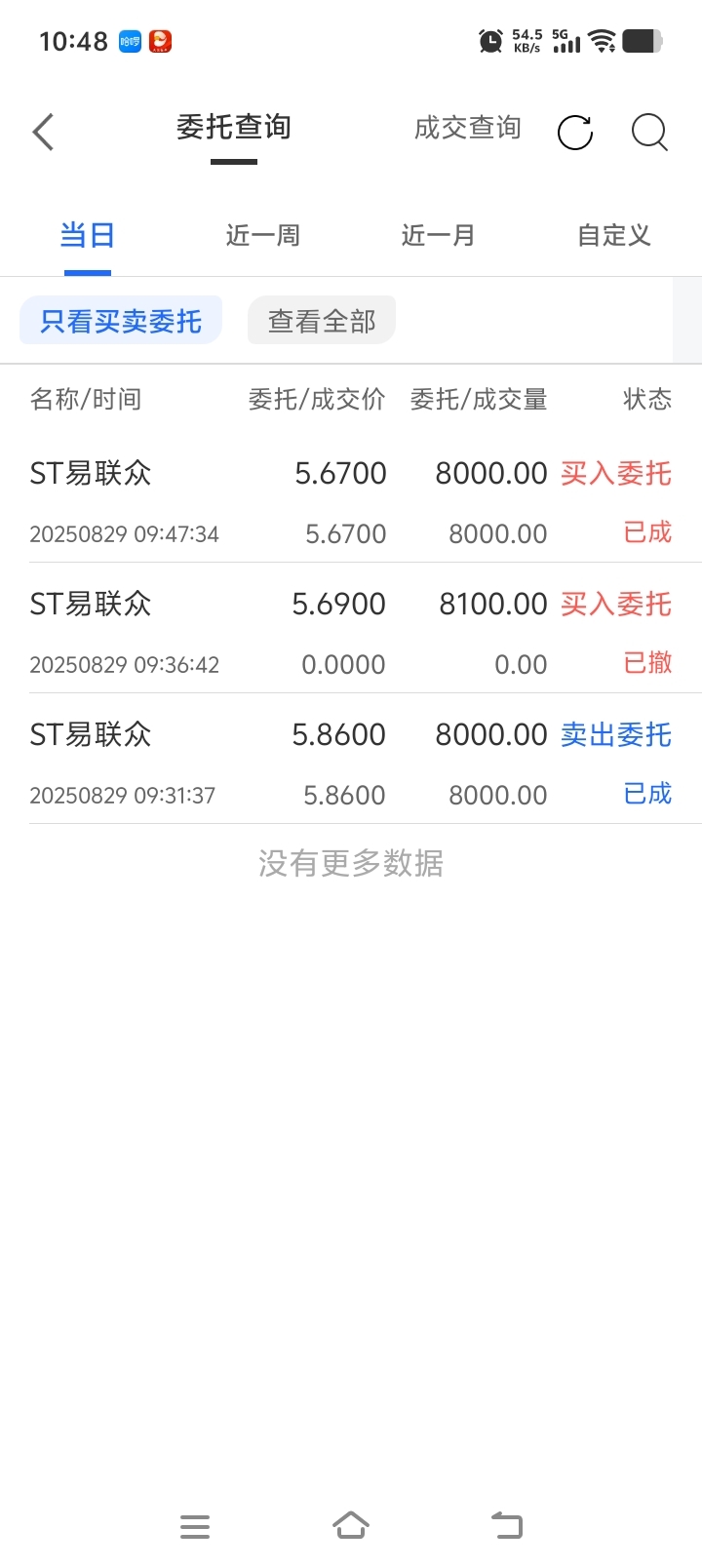Select the 近一月 tab
Image resolution: width=702 pixels, height=1568 pixels.
tap(439, 235)
